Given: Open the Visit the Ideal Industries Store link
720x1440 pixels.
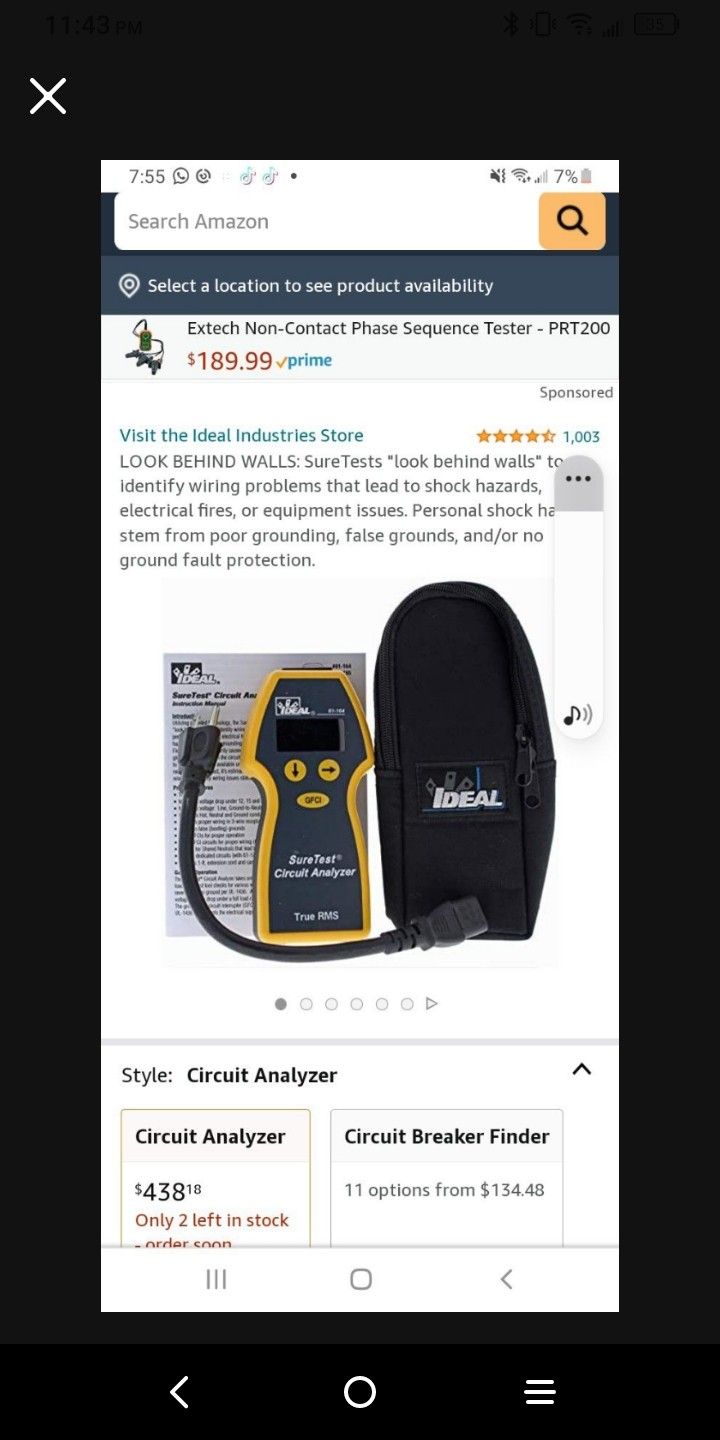Looking at the screenshot, I should click(241, 436).
